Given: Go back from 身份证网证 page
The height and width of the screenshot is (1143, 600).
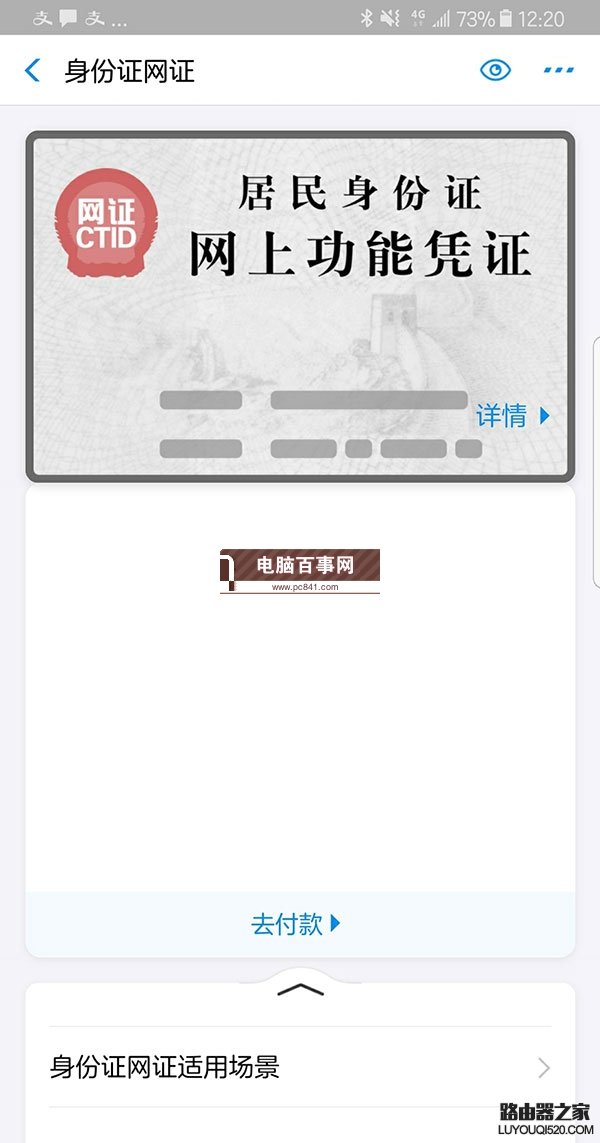Looking at the screenshot, I should coord(33,70).
